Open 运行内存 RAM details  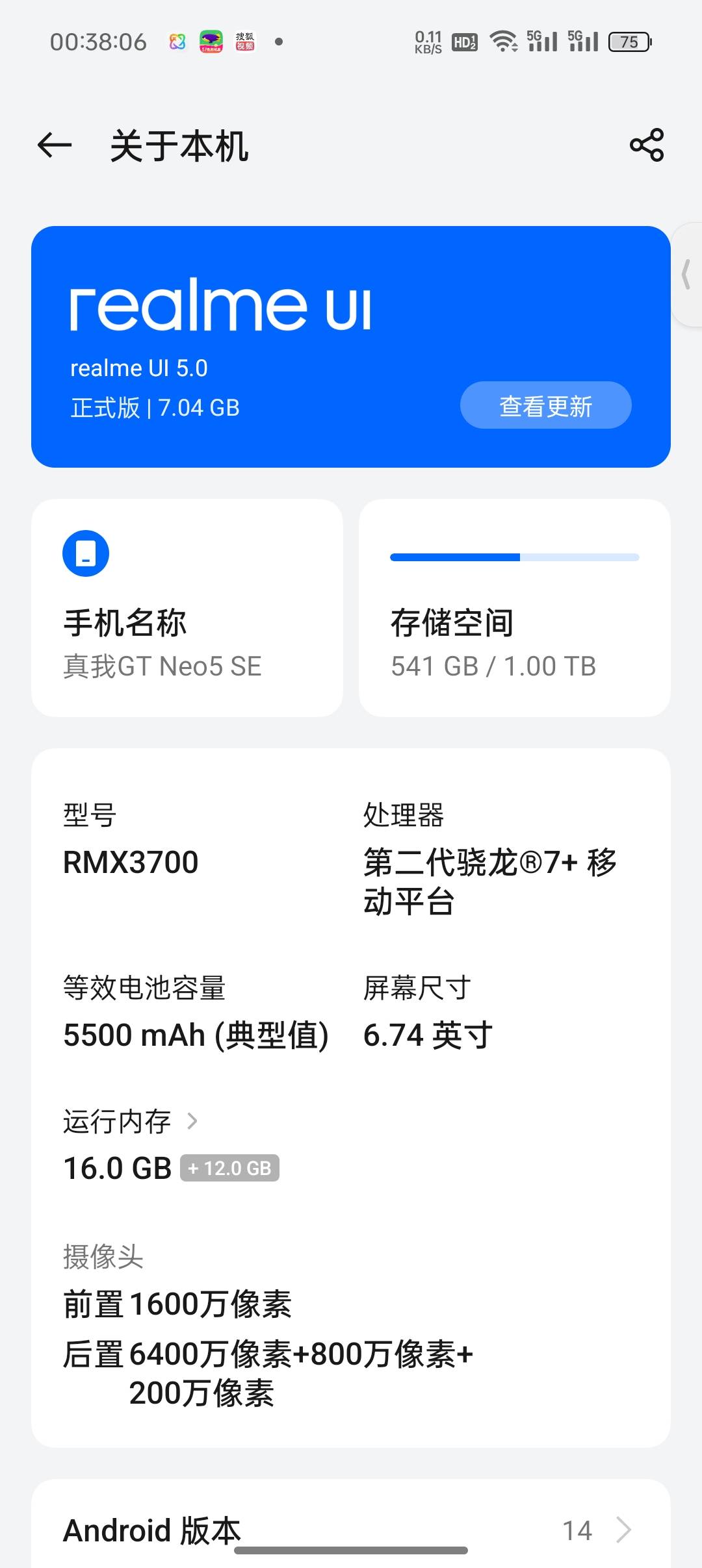[x=130, y=1122]
